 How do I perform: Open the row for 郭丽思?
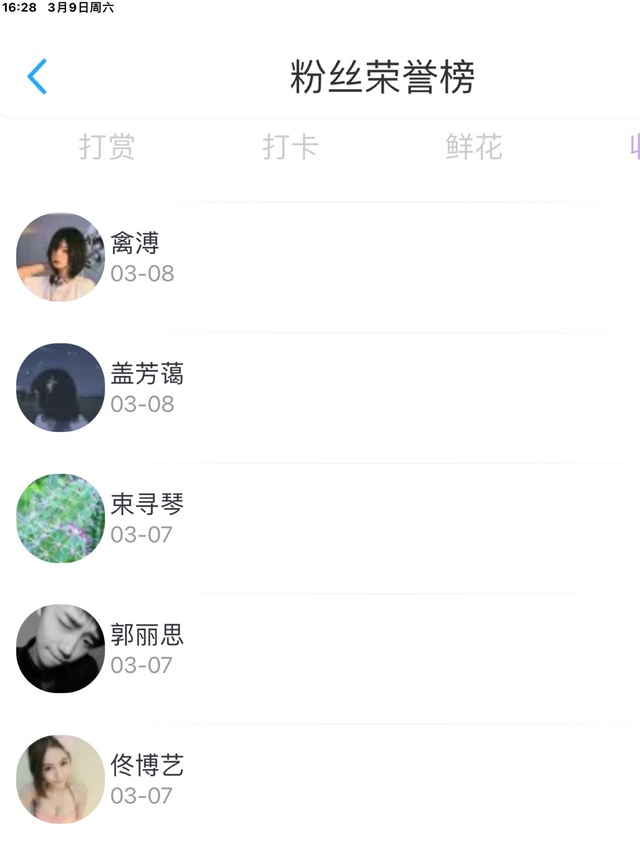point(320,649)
